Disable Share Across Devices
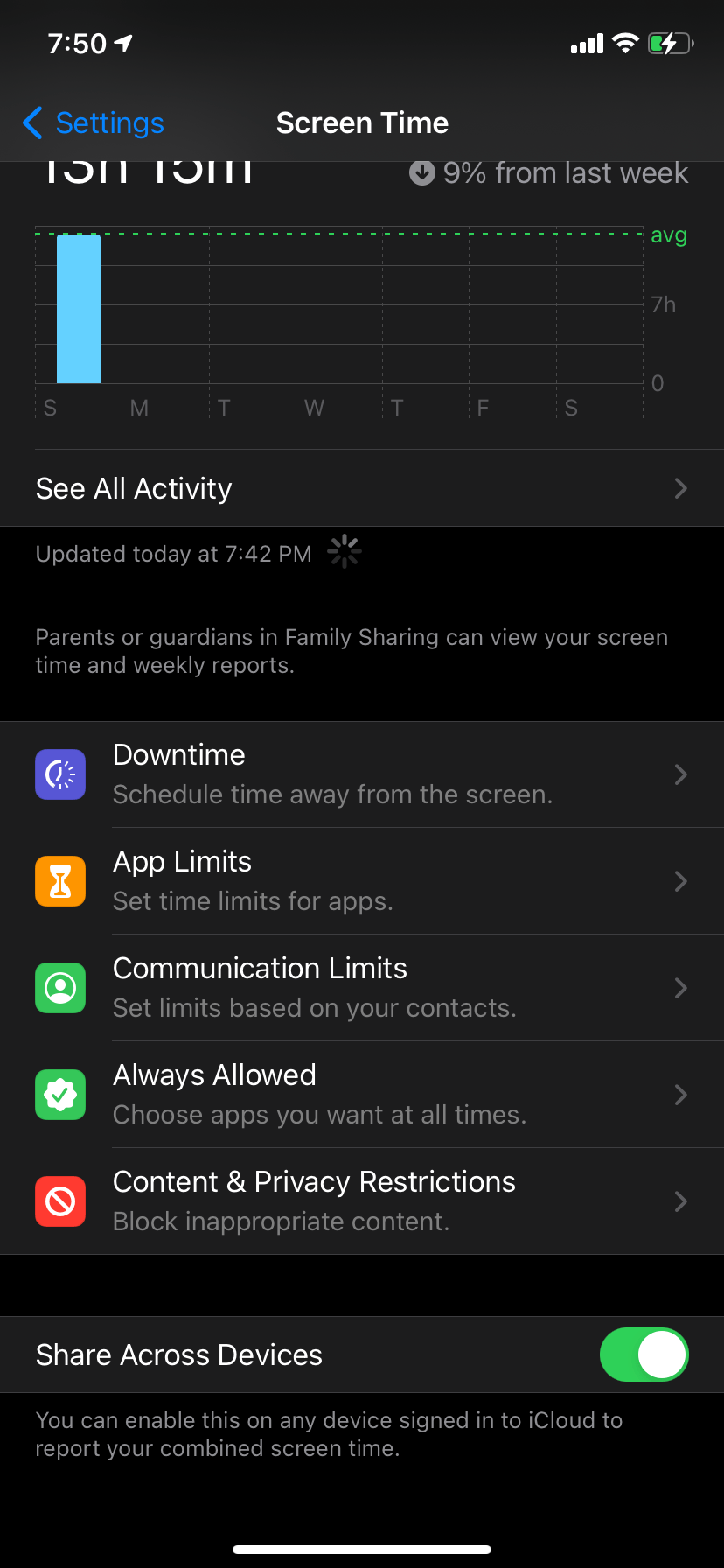724x1568 pixels. 644,1354
